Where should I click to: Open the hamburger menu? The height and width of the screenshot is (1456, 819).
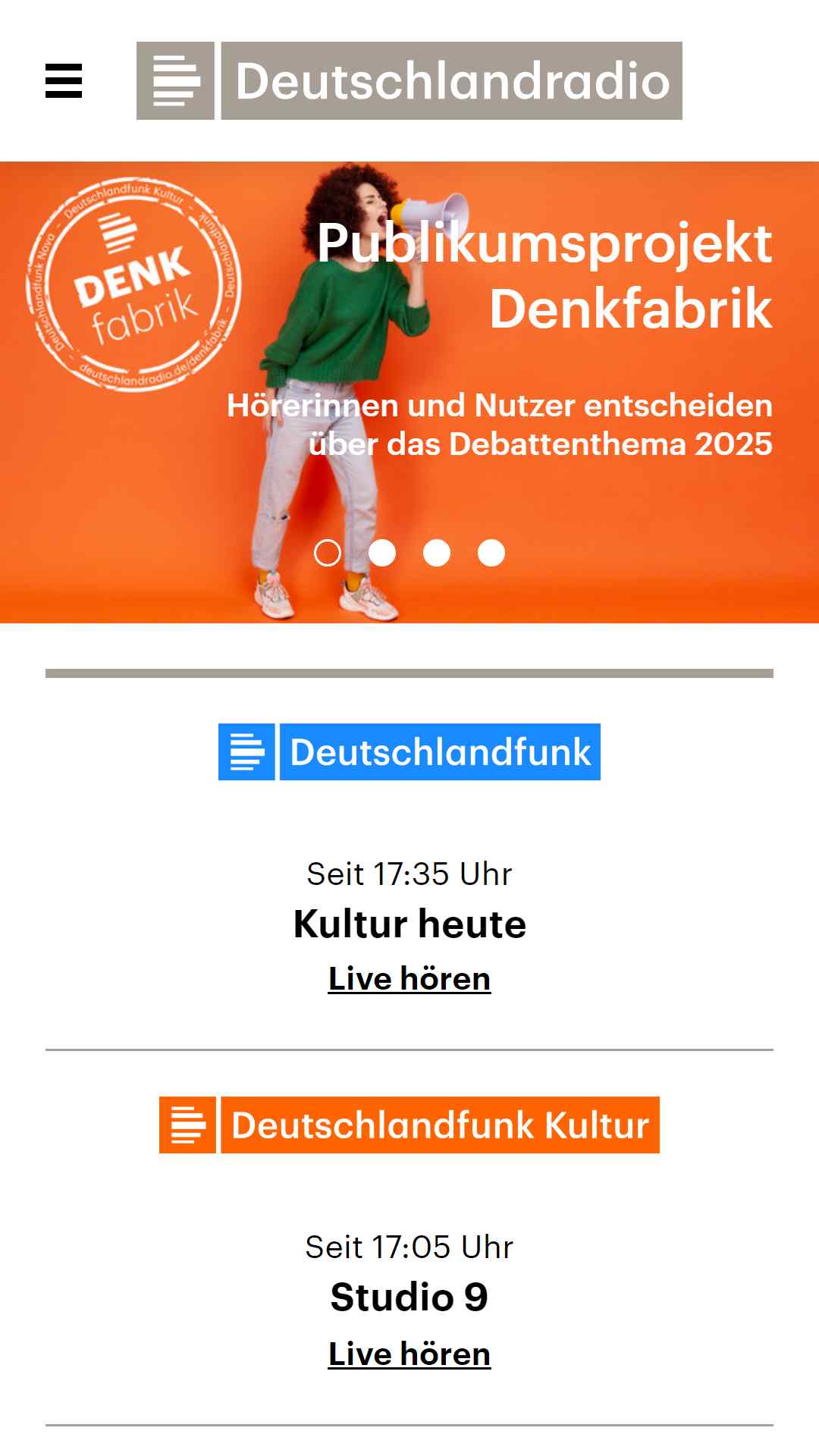(x=64, y=81)
